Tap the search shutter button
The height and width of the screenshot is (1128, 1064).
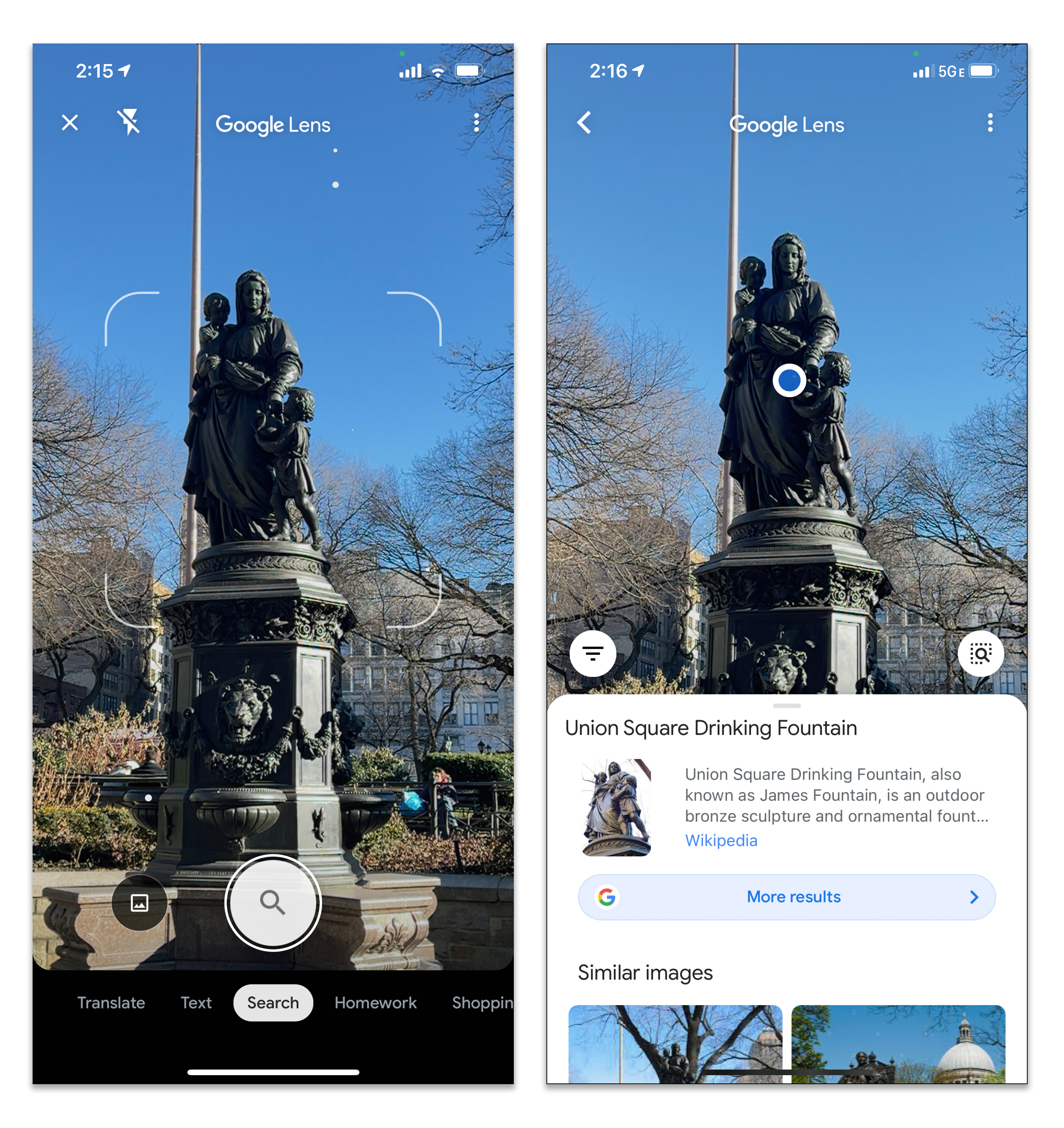273,902
